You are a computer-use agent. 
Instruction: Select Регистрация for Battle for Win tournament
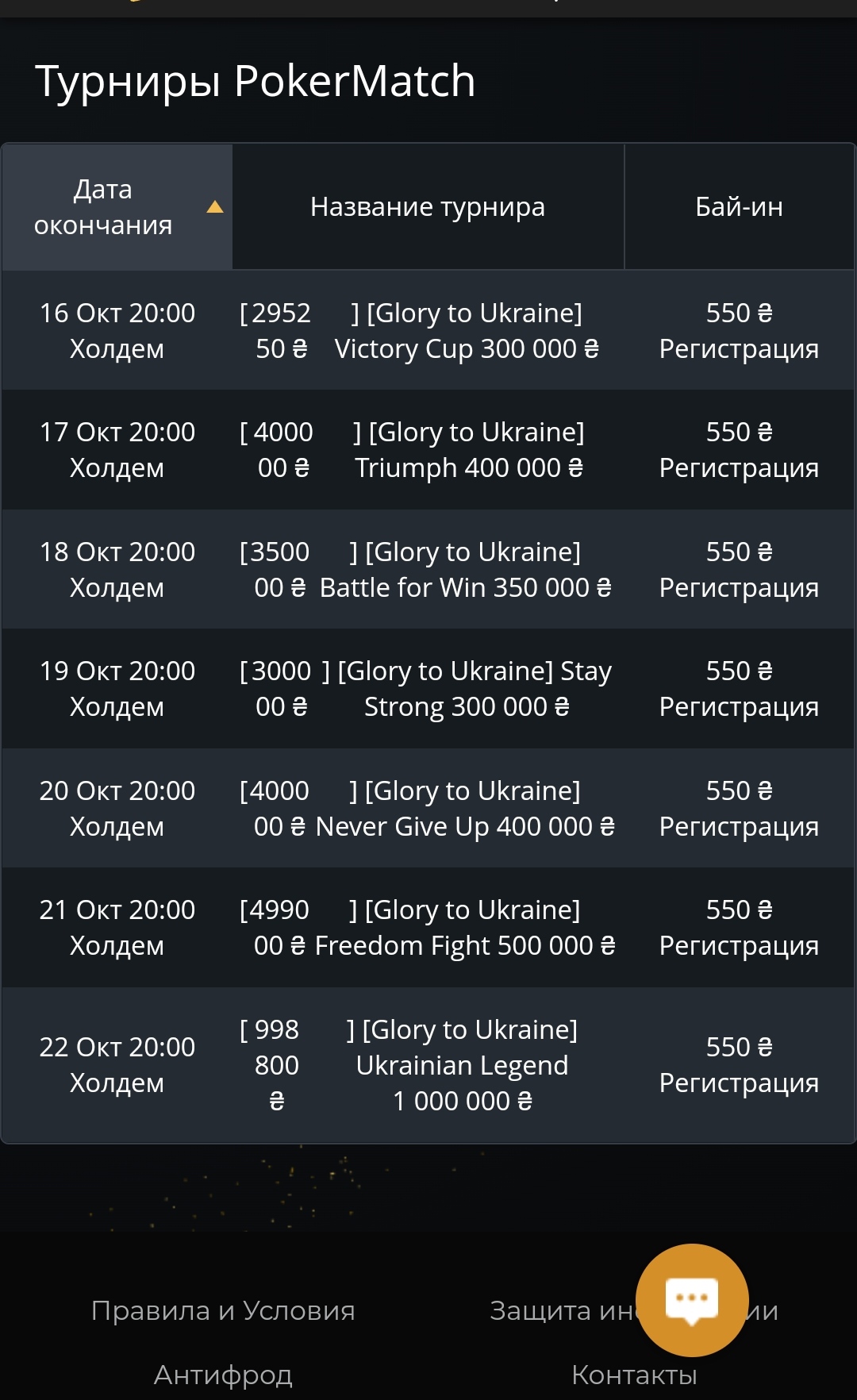click(x=739, y=587)
